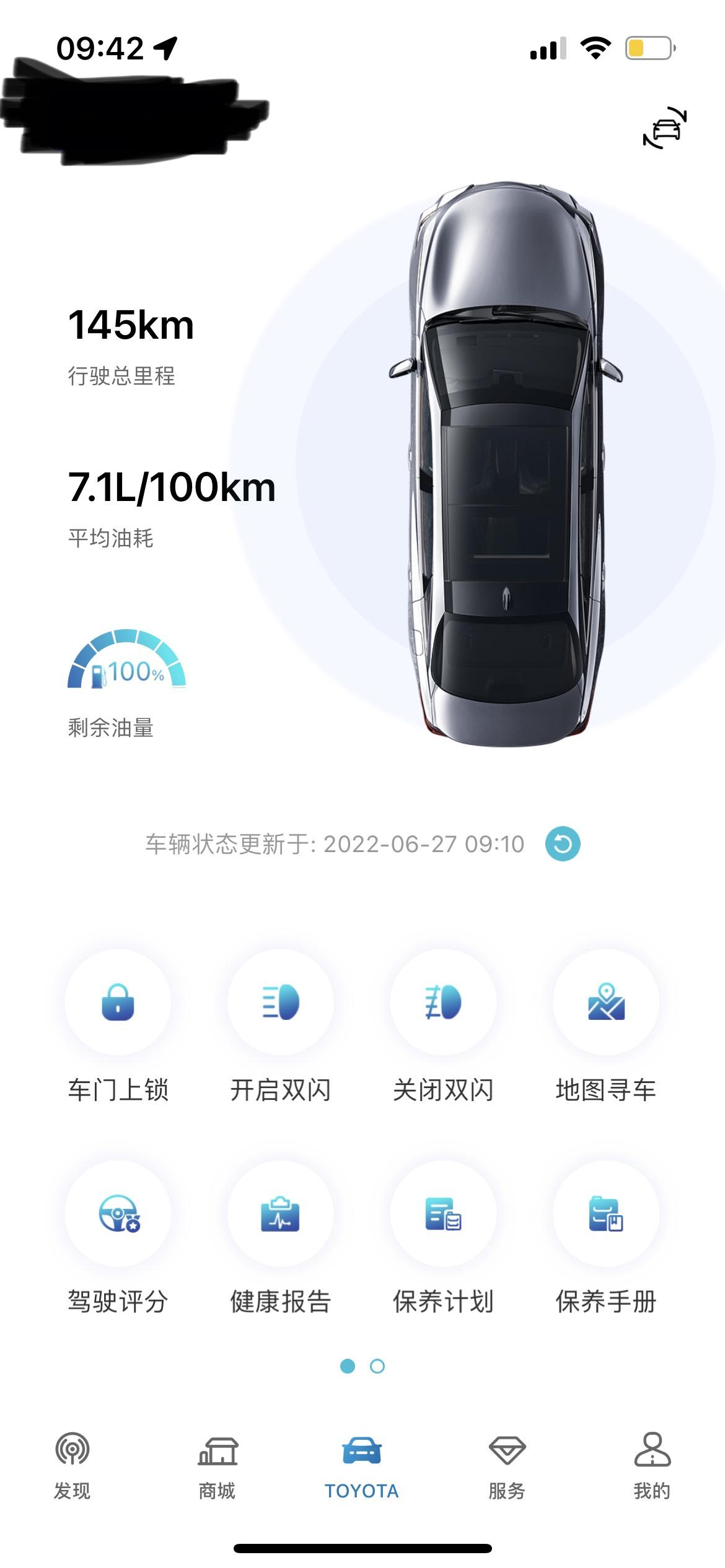Tap the second page indicator dot
This screenshot has width=725, height=1568.
(377, 1366)
